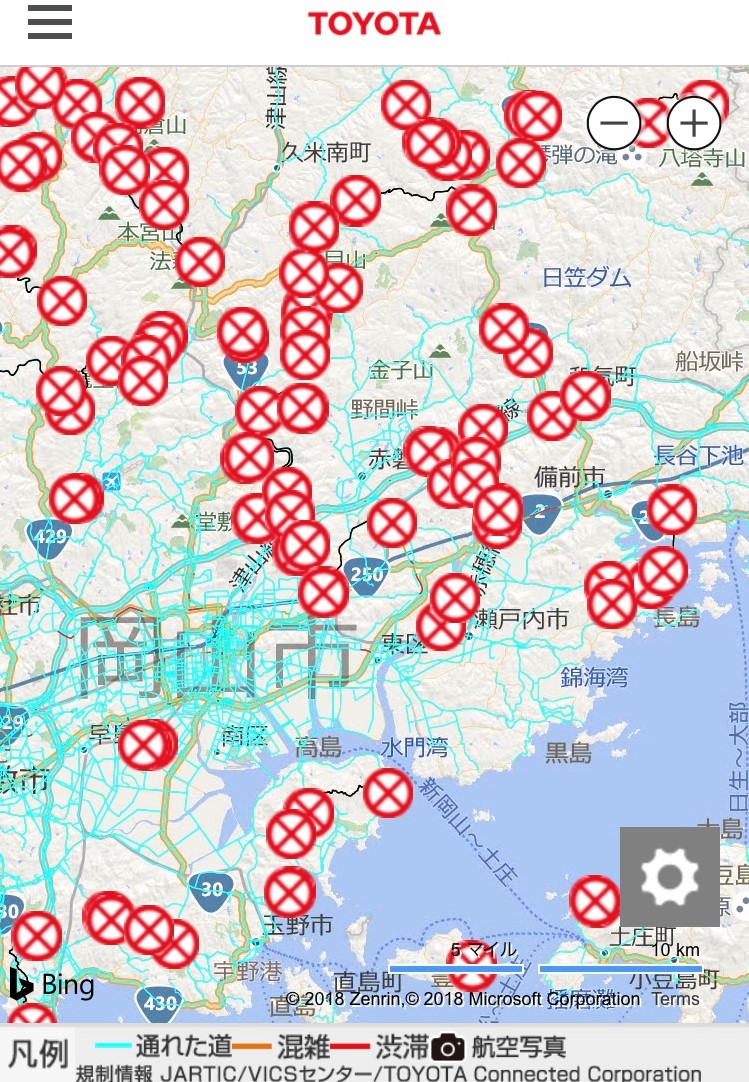Tap the road closure marker near 水門湾
This screenshot has height=1082, width=749.
point(388,793)
